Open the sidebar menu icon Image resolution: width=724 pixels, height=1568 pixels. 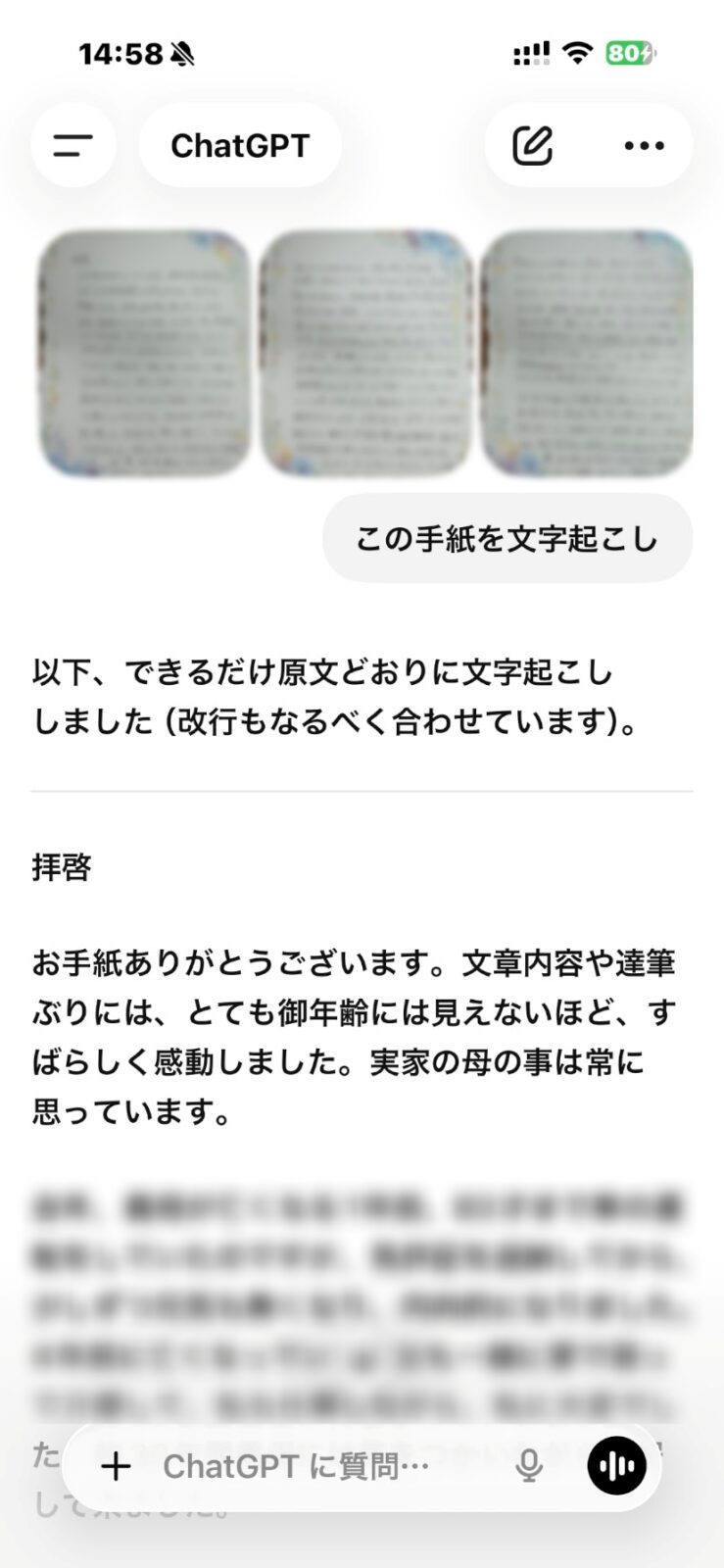pos(72,145)
